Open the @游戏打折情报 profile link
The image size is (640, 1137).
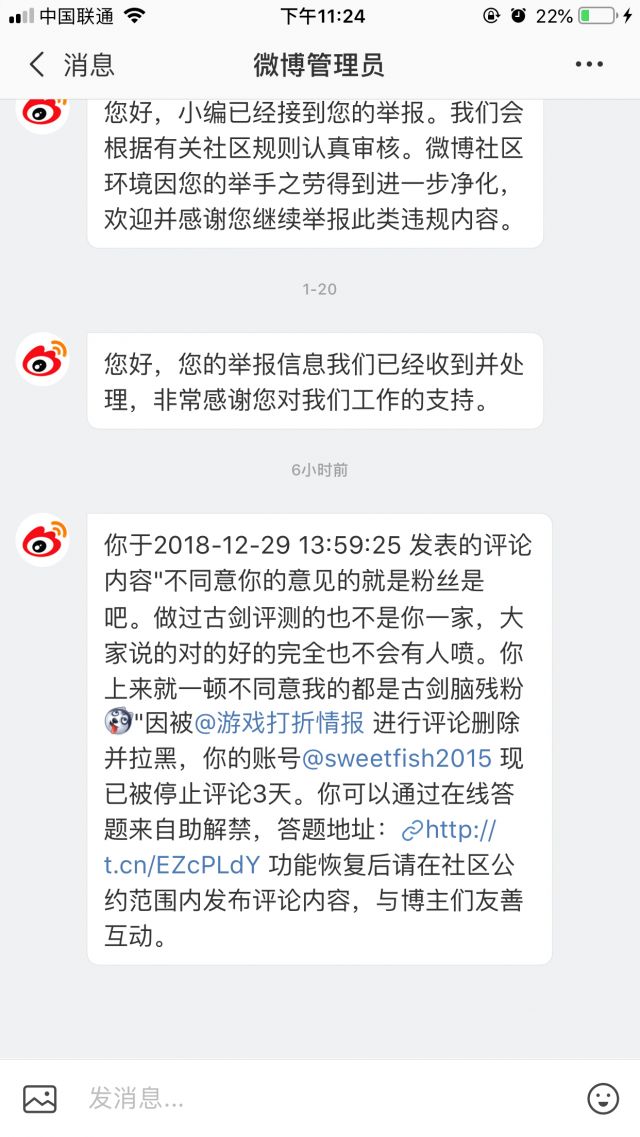pos(279,723)
